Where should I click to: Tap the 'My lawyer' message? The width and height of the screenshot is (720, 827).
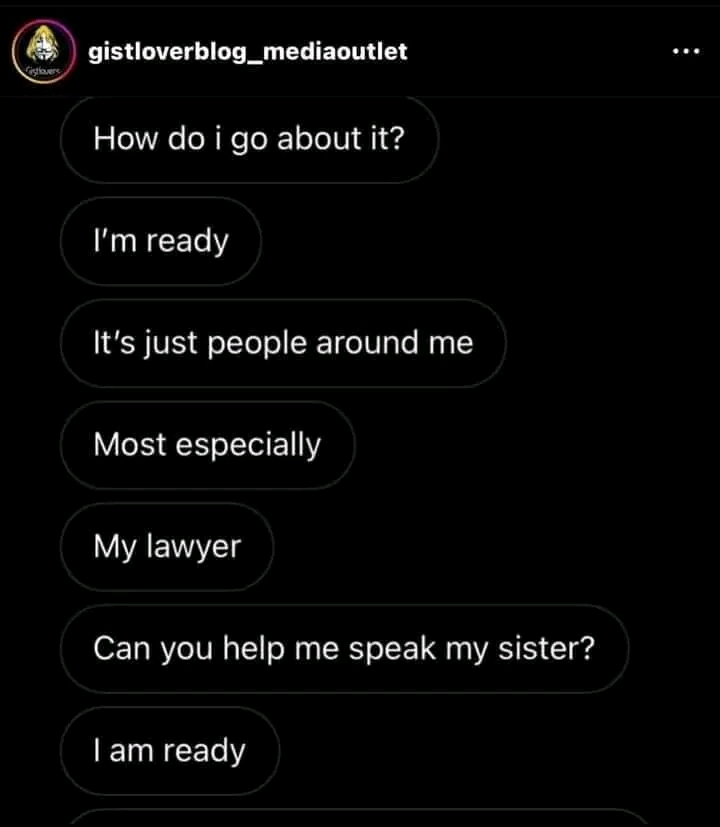coord(165,547)
